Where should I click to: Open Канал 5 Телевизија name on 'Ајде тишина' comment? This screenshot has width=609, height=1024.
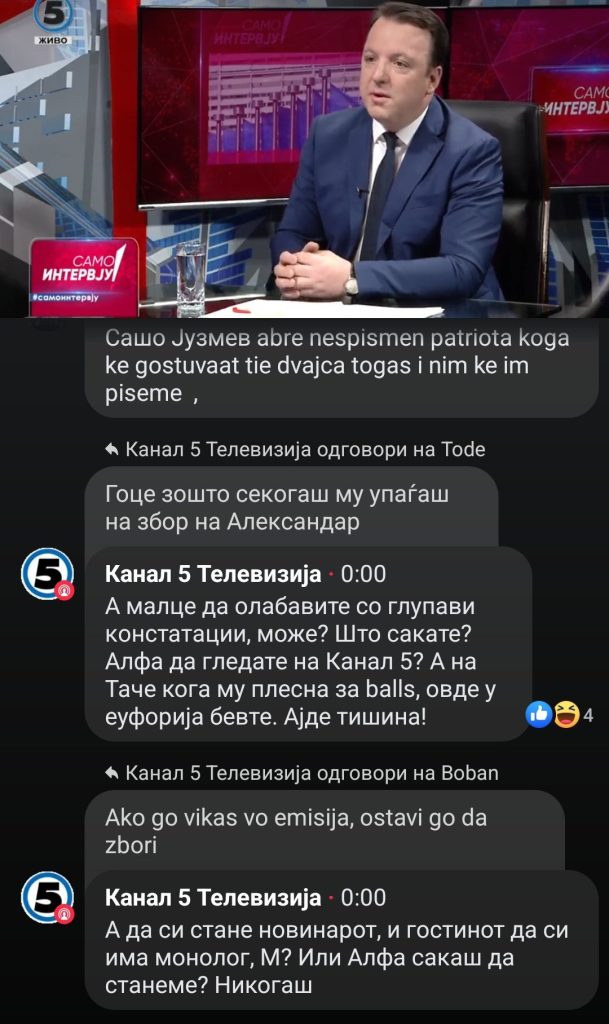click(x=213, y=574)
